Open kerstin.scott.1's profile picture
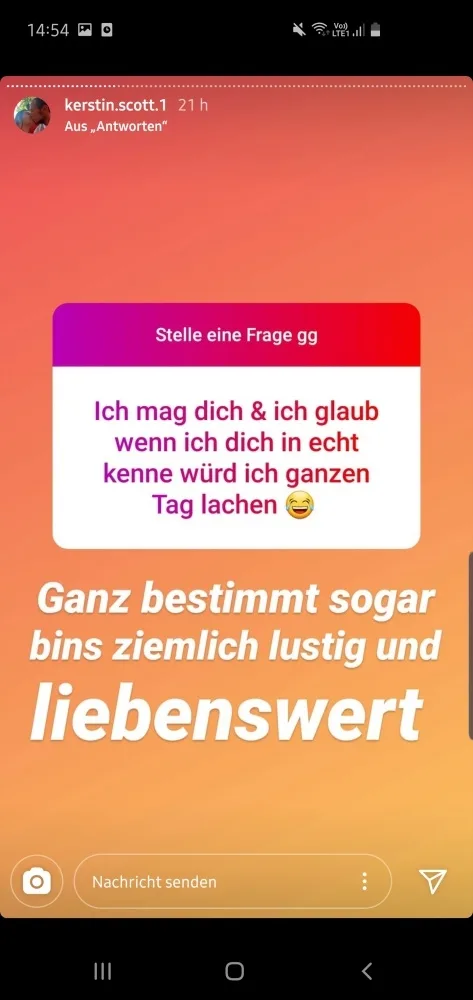 tap(32, 115)
